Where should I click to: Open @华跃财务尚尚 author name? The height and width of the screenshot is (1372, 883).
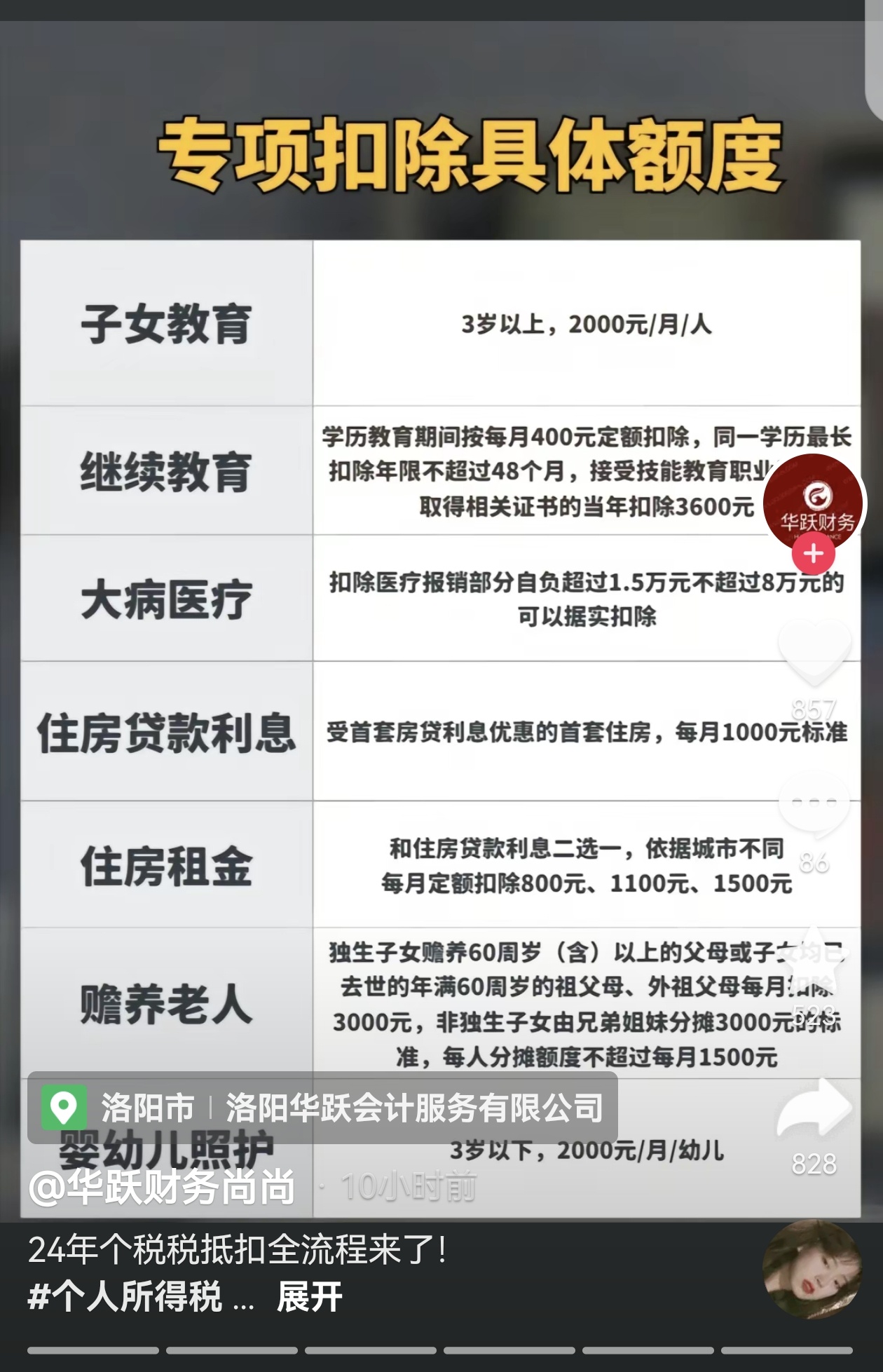162,1187
